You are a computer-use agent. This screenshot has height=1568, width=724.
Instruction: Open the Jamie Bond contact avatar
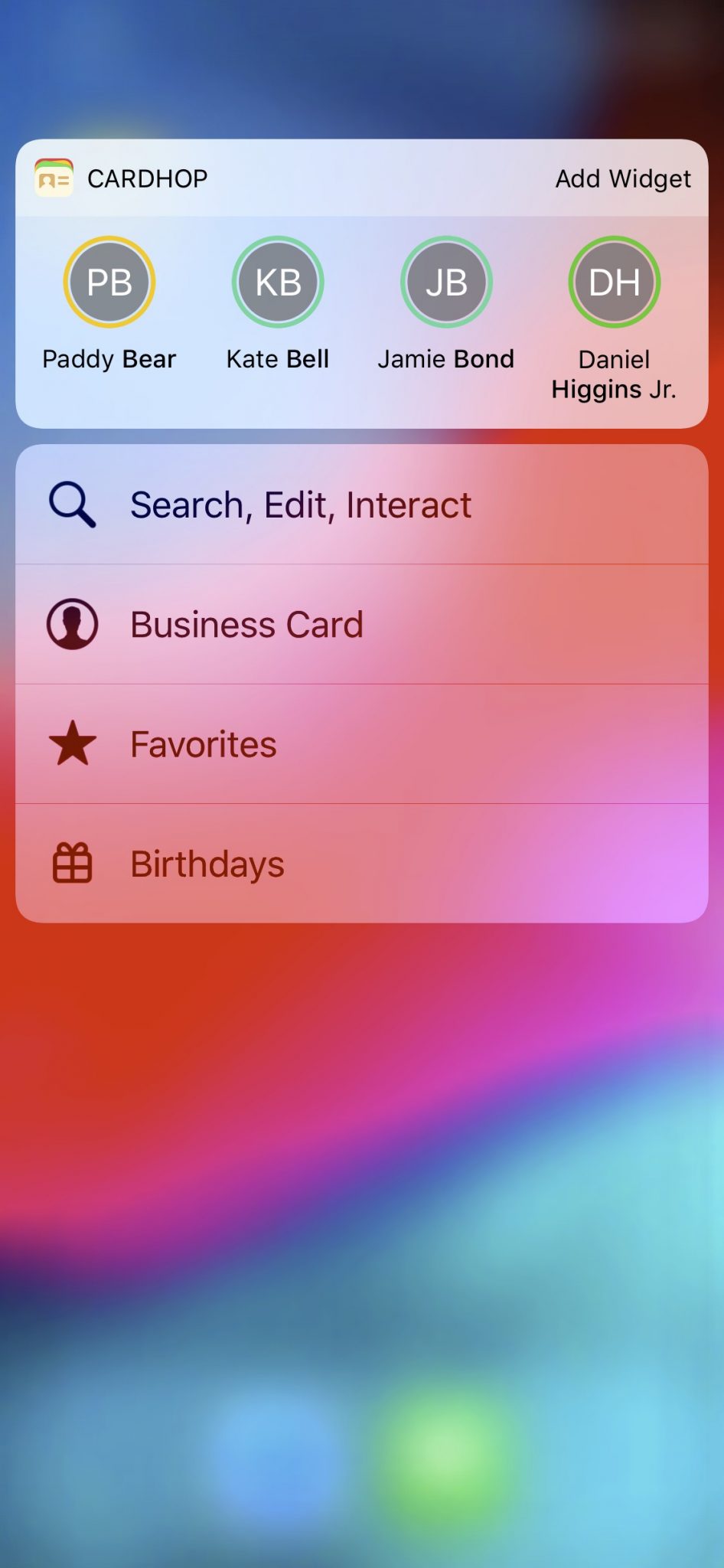[446, 283]
